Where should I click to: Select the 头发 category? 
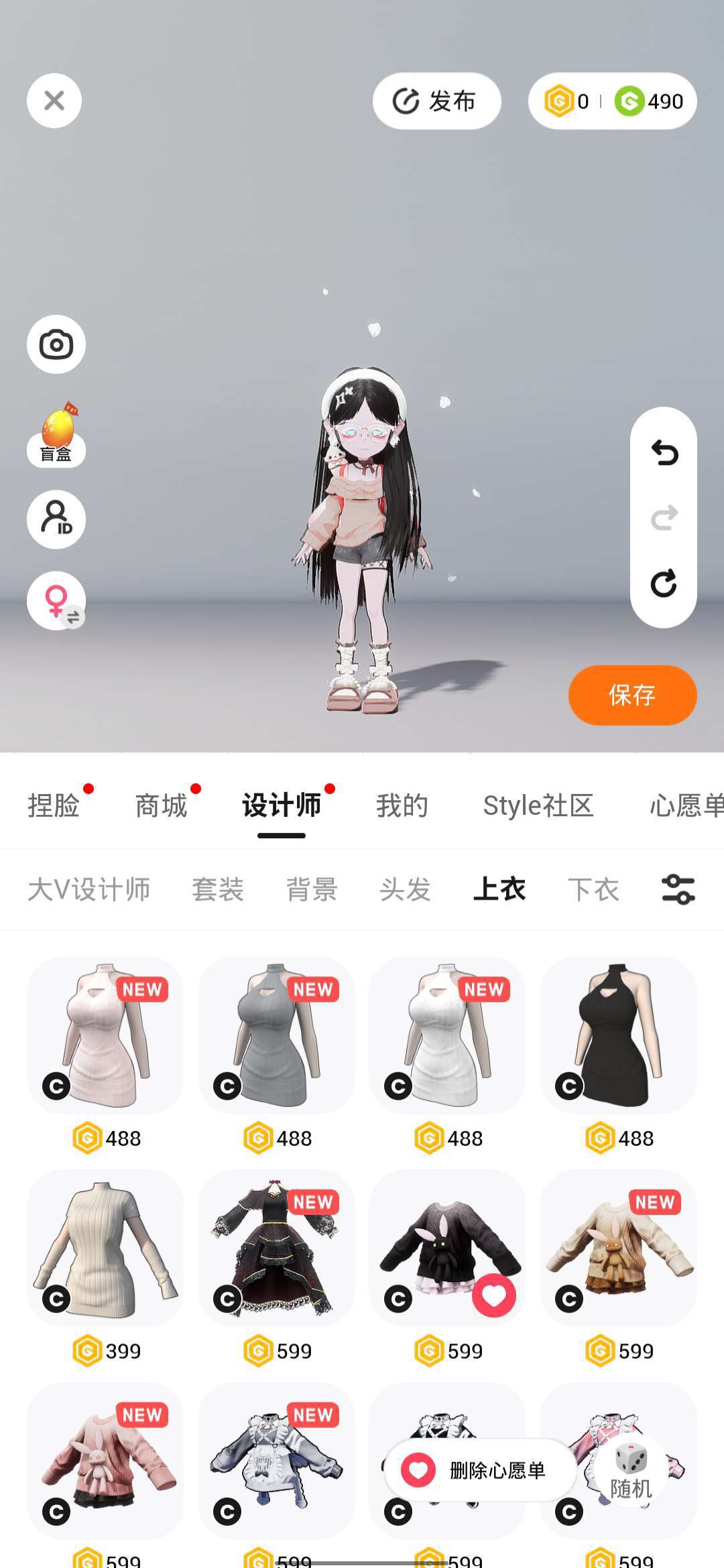pyautogui.click(x=405, y=890)
